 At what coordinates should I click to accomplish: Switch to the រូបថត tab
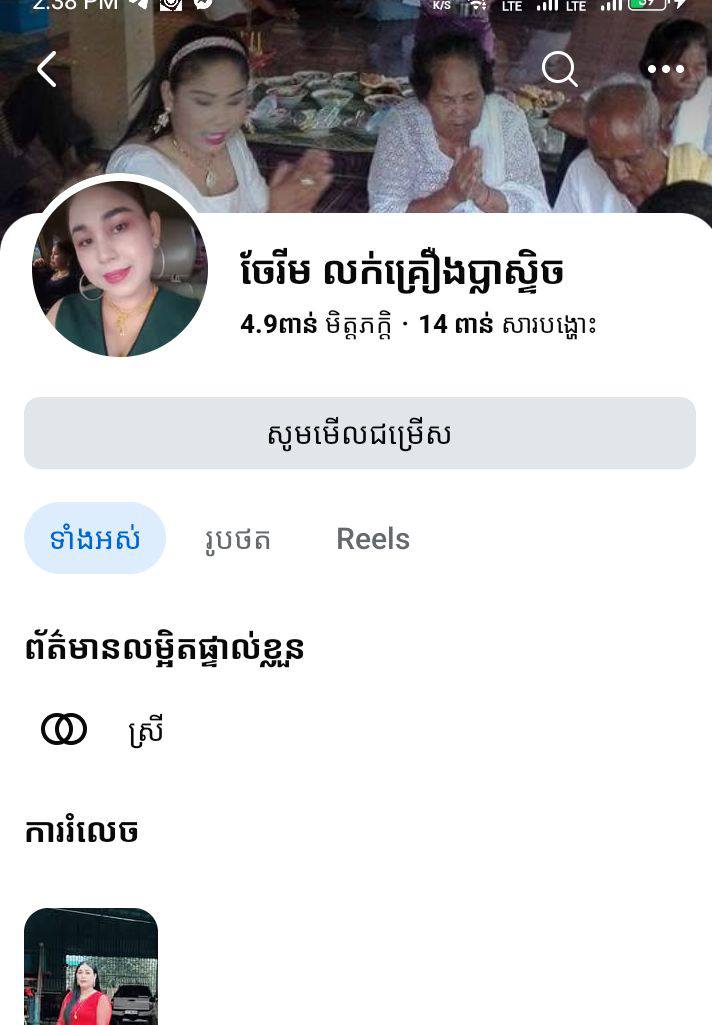[x=237, y=539]
